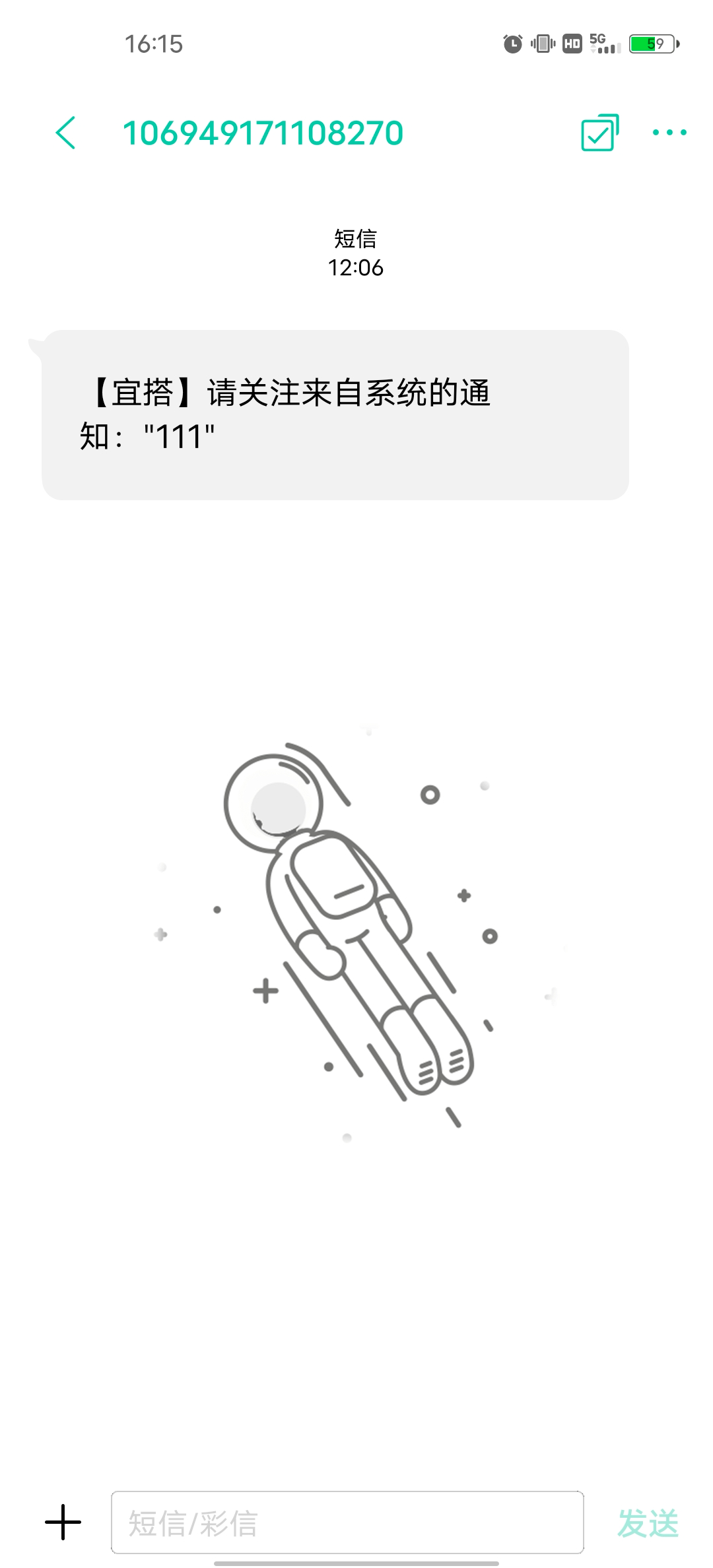Open multi-select mode with the checkbox icon

(x=600, y=133)
